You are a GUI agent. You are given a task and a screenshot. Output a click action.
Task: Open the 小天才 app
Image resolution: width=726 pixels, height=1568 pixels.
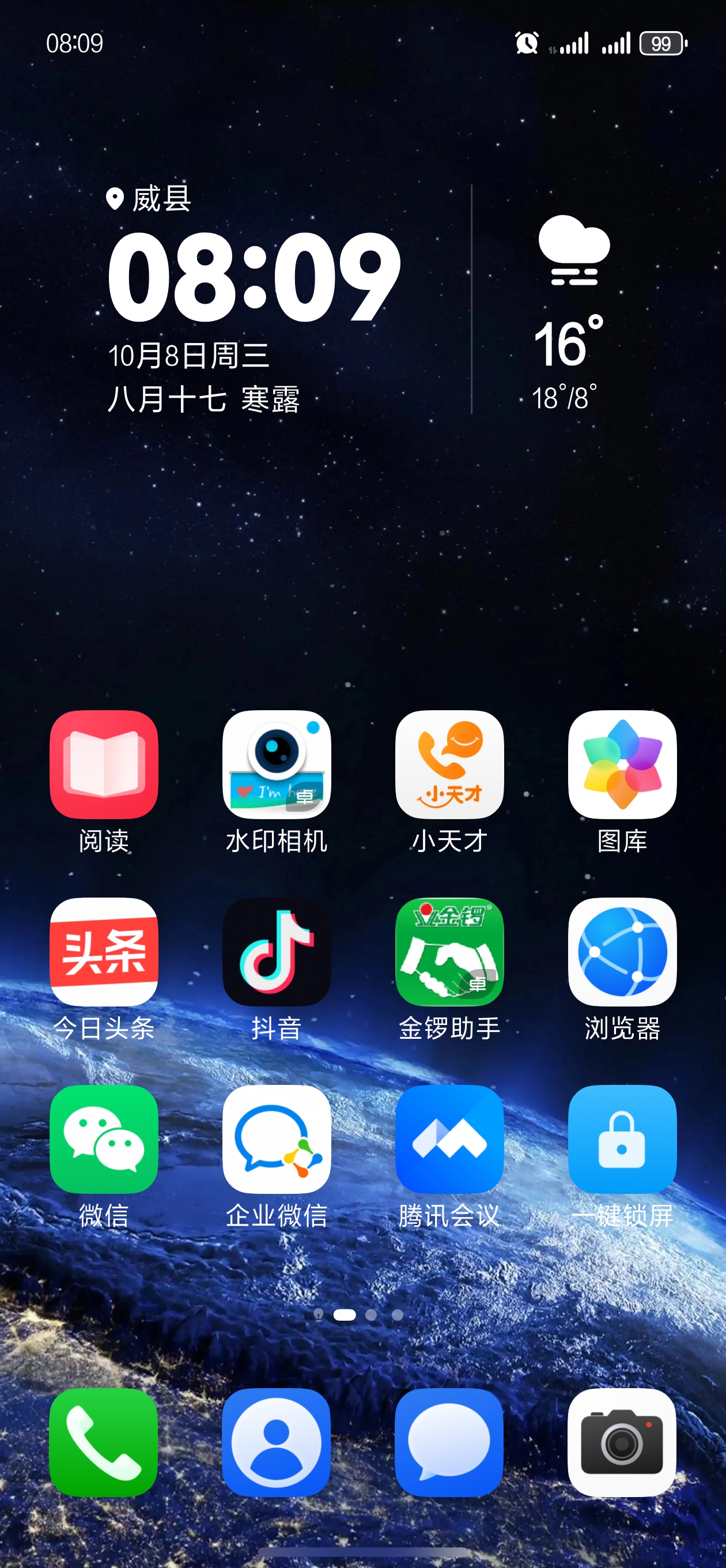click(x=449, y=764)
